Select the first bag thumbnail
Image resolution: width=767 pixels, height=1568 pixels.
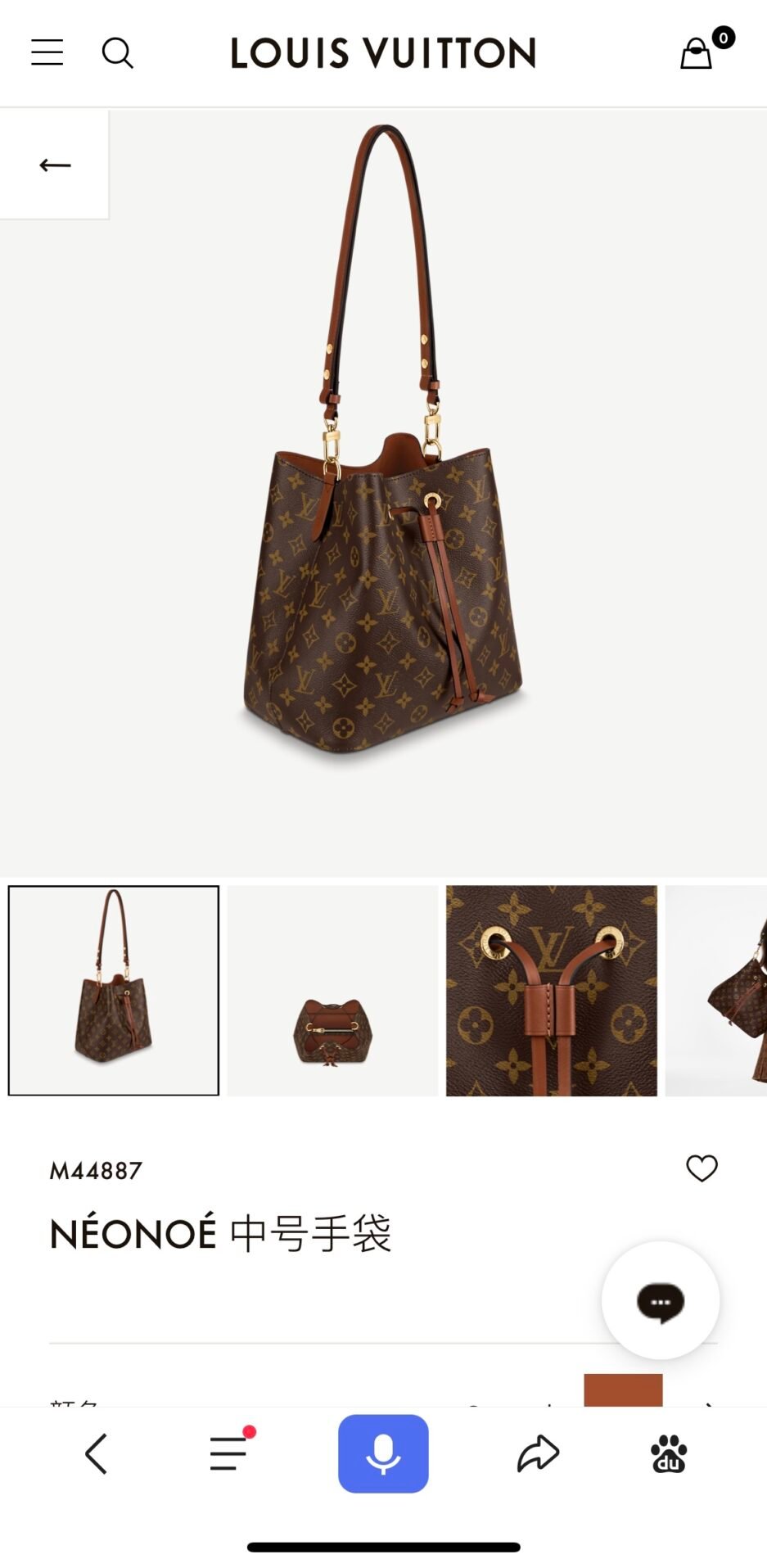[x=114, y=990]
